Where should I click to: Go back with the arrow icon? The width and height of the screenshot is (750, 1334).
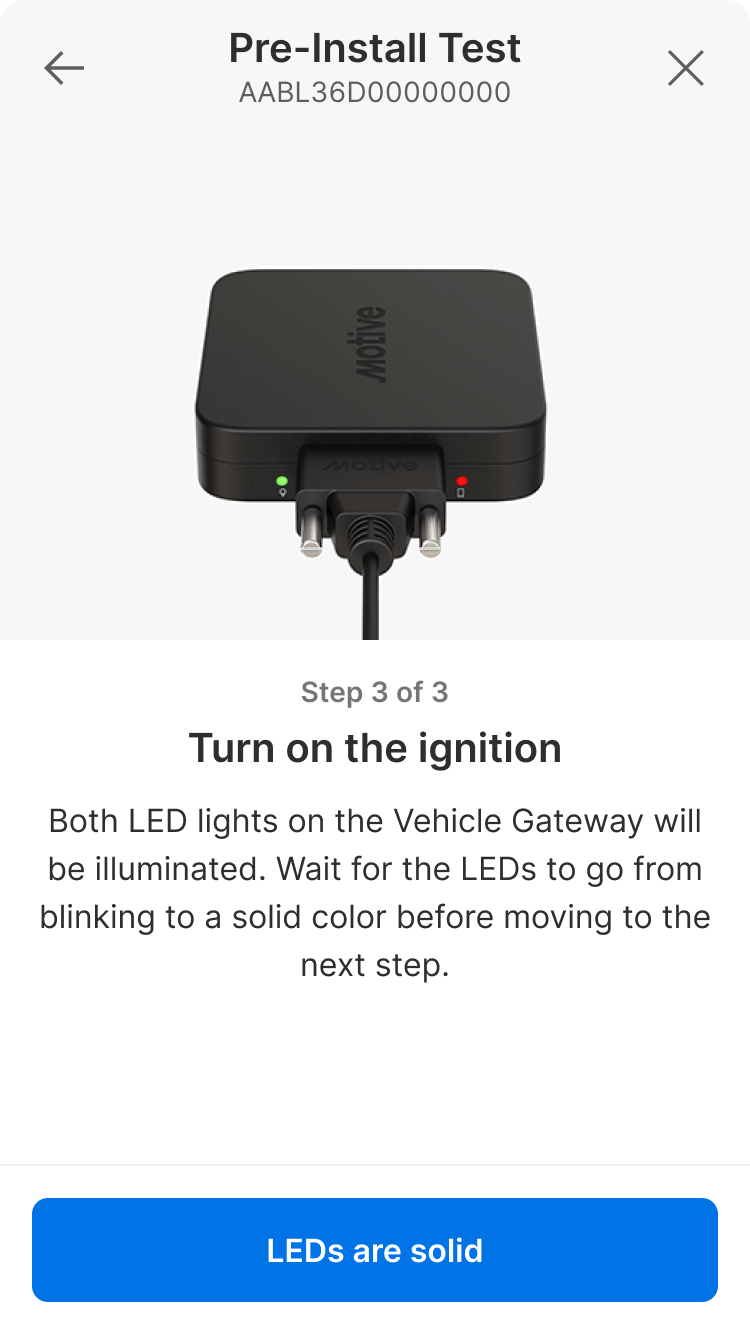pyautogui.click(x=64, y=68)
